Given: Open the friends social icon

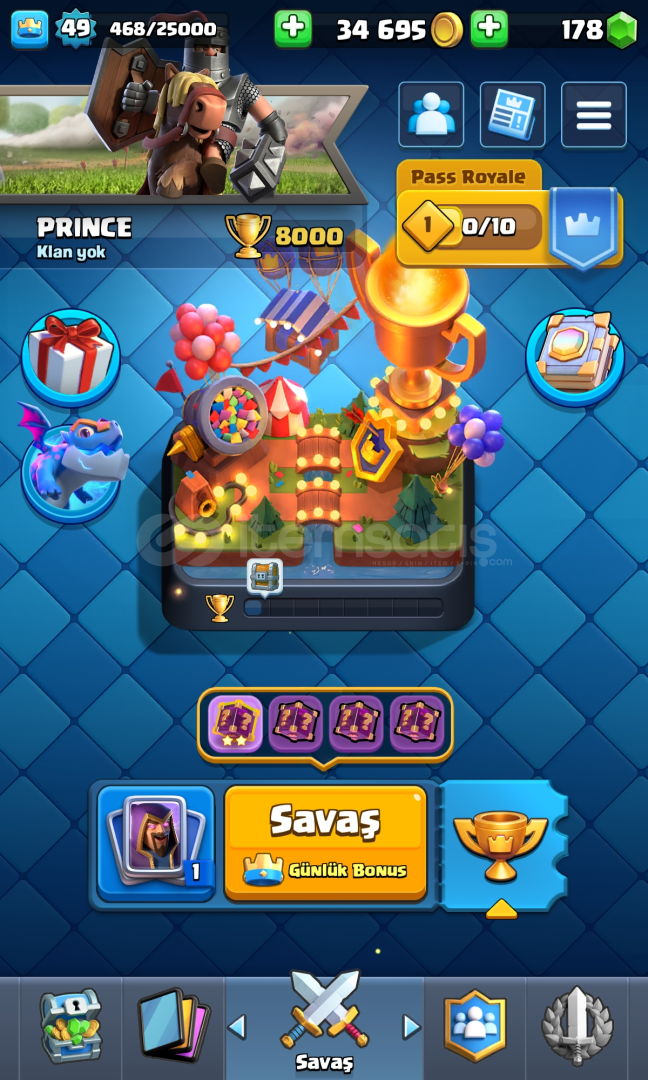Looking at the screenshot, I should point(431,114).
